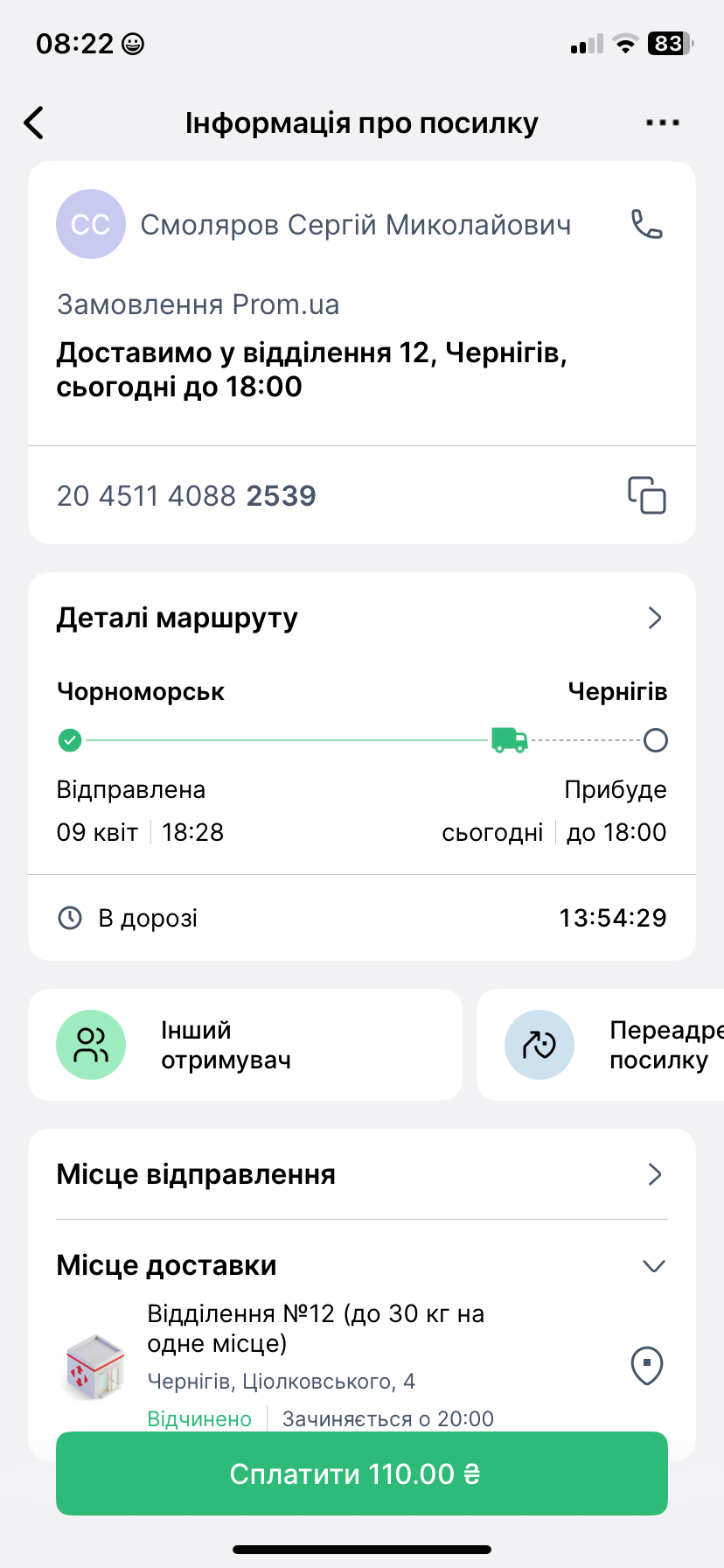Copy the tracking number 20 4511 4088 2539
The width and height of the screenshot is (724, 1568).
coord(646,495)
